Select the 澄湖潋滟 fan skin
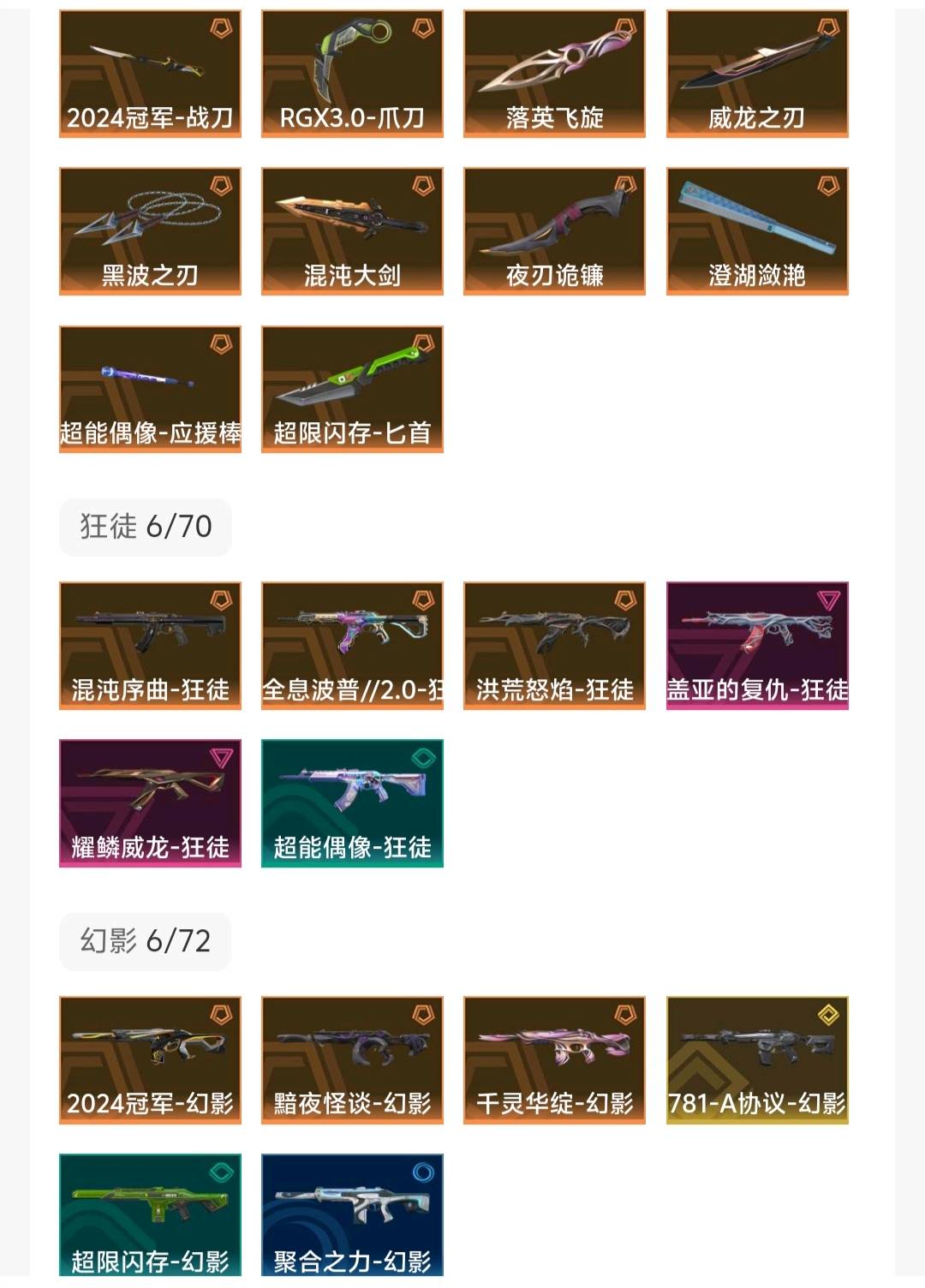This screenshot has height=1288, width=925. coord(757,231)
